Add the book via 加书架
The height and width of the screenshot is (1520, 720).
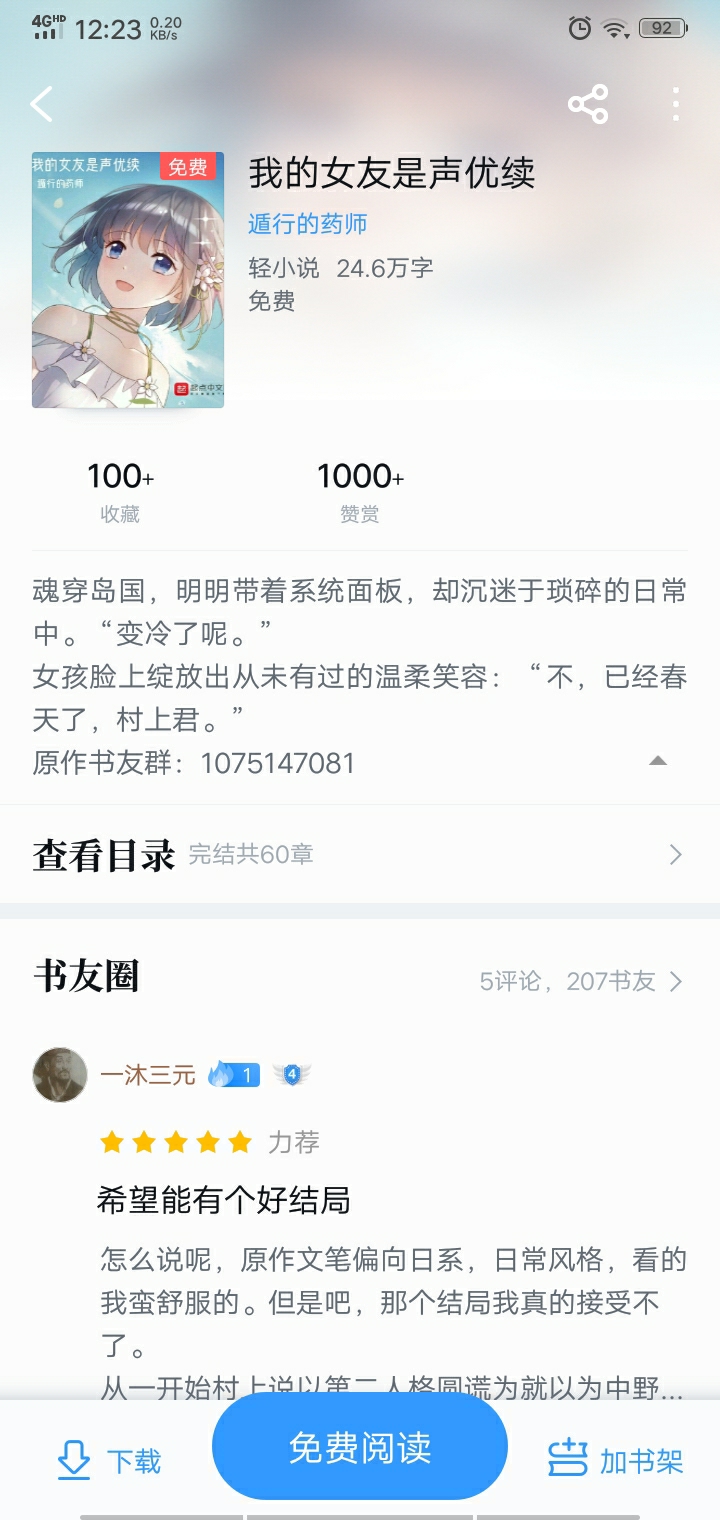click(616, 1461)
